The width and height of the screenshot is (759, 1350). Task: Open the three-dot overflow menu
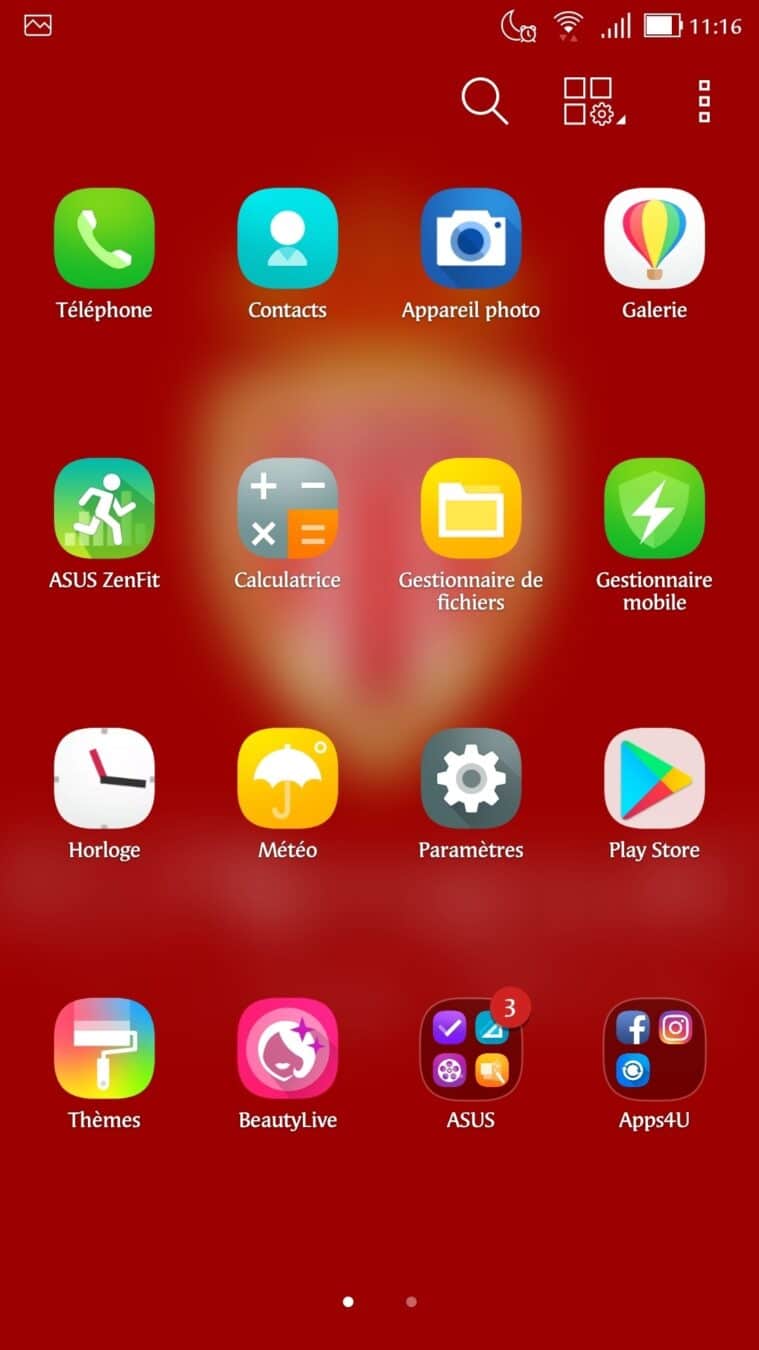click(x=704, y=101)
